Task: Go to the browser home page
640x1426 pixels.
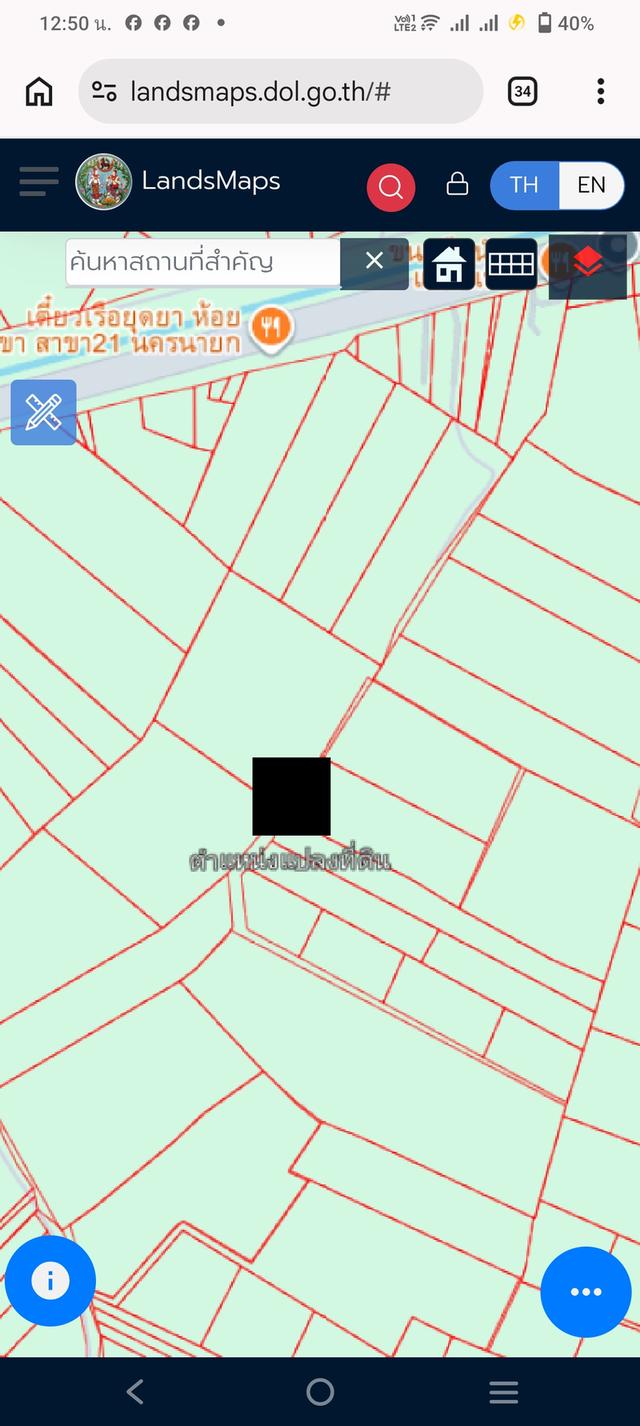Action: click(x=39, y=92)
